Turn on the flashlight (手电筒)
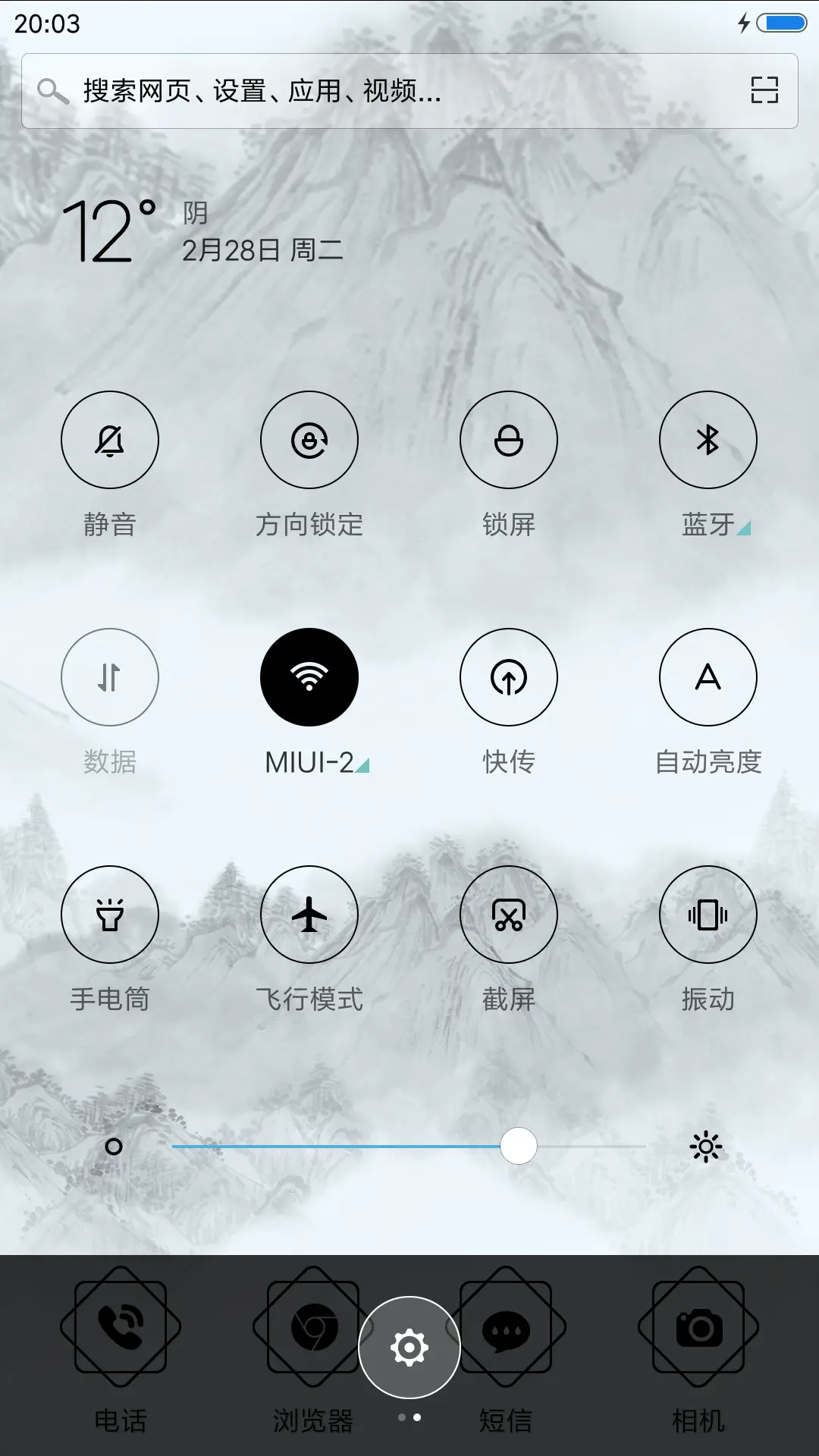The height and width of the screenshot is (1456, 819). [110, 915]
